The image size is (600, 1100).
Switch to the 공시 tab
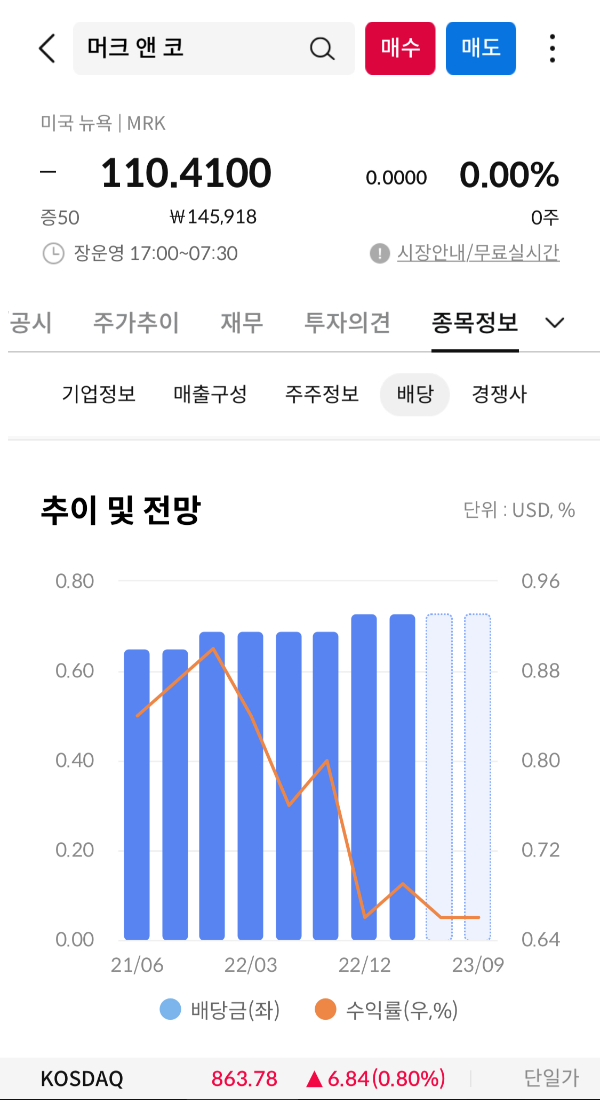coord(31,323)
